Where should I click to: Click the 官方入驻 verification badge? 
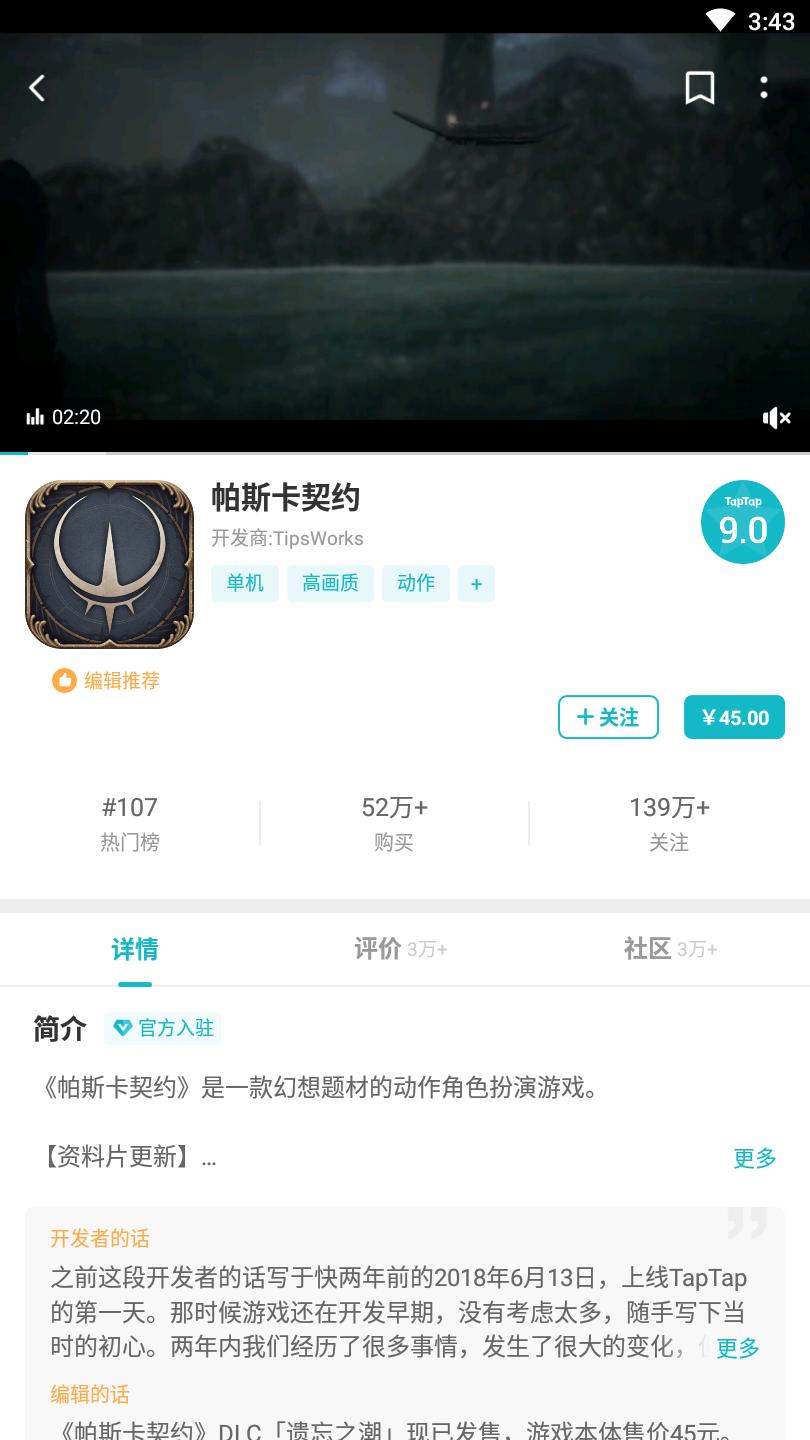pyautogui.click(x=163, y=1029)
